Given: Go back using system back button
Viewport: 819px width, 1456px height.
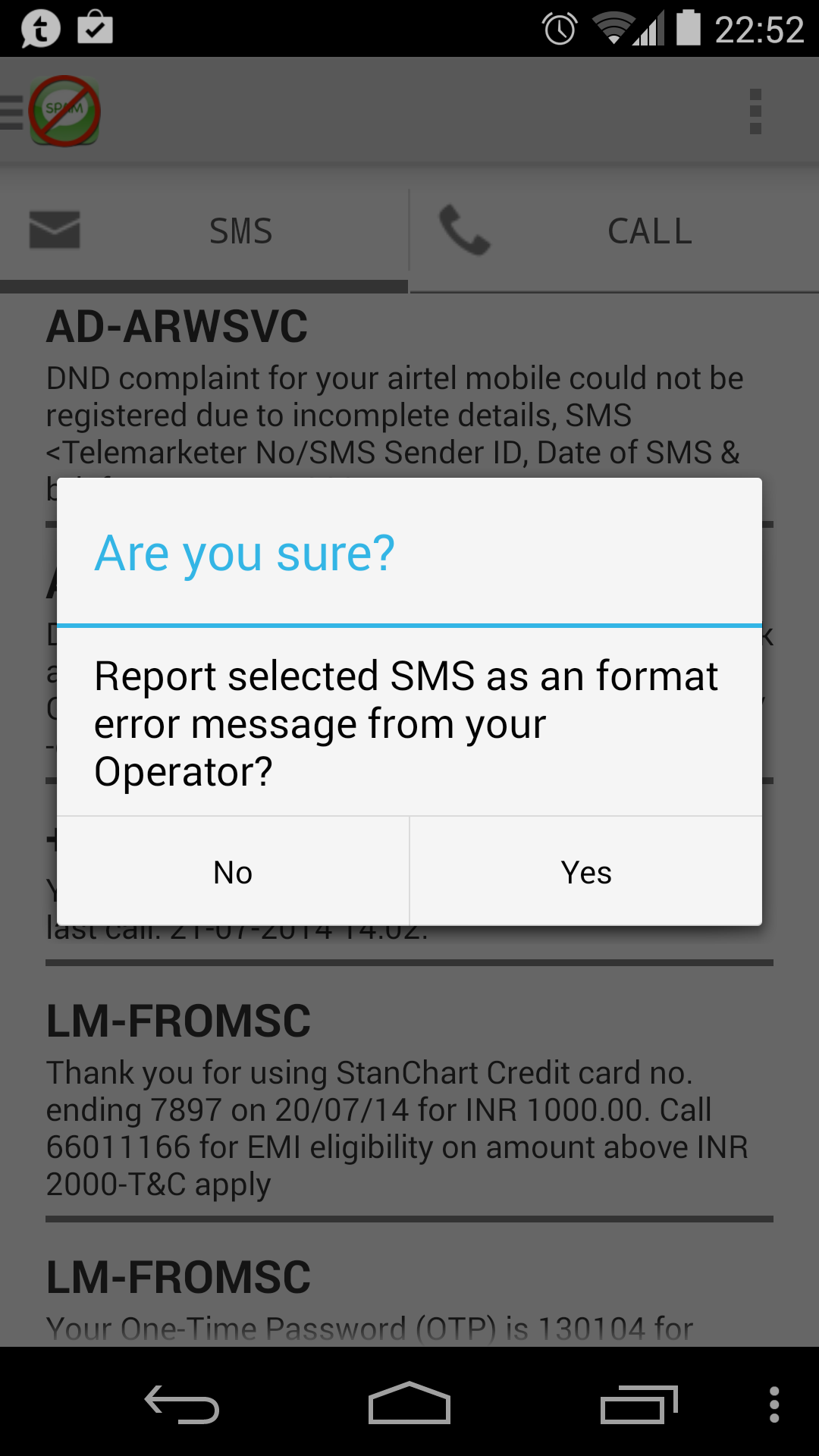Looking at the screenshot, I should click(x=182, y=1404).
